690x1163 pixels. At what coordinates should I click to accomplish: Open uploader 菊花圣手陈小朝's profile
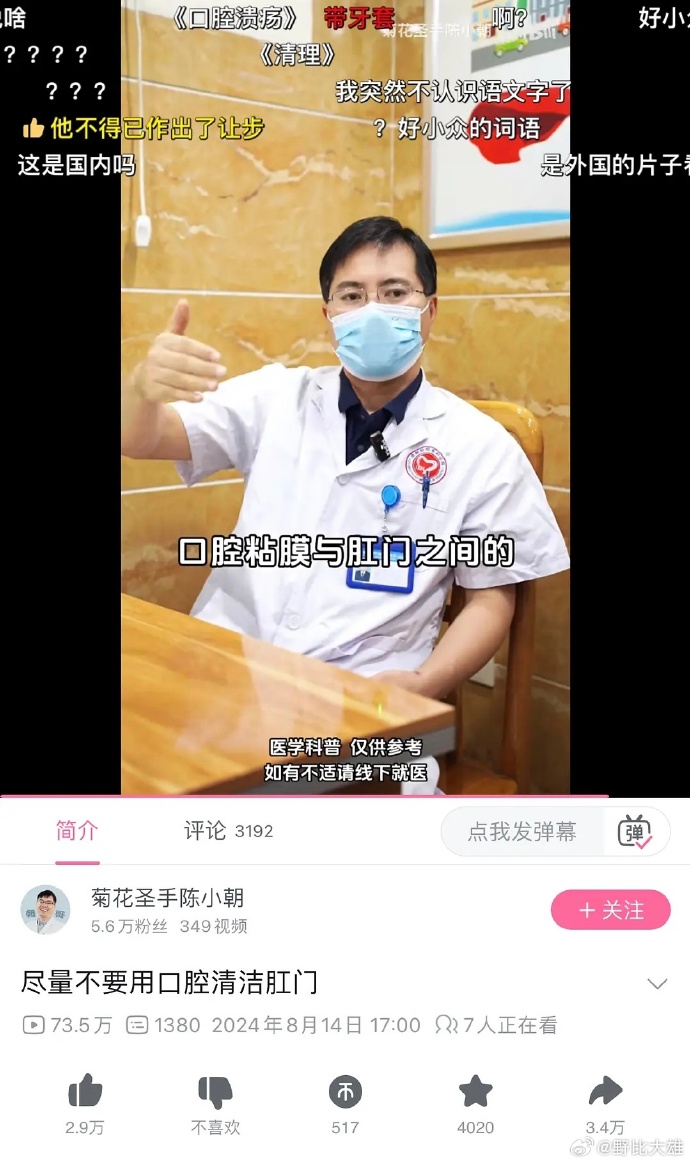[x=46, y=910]
